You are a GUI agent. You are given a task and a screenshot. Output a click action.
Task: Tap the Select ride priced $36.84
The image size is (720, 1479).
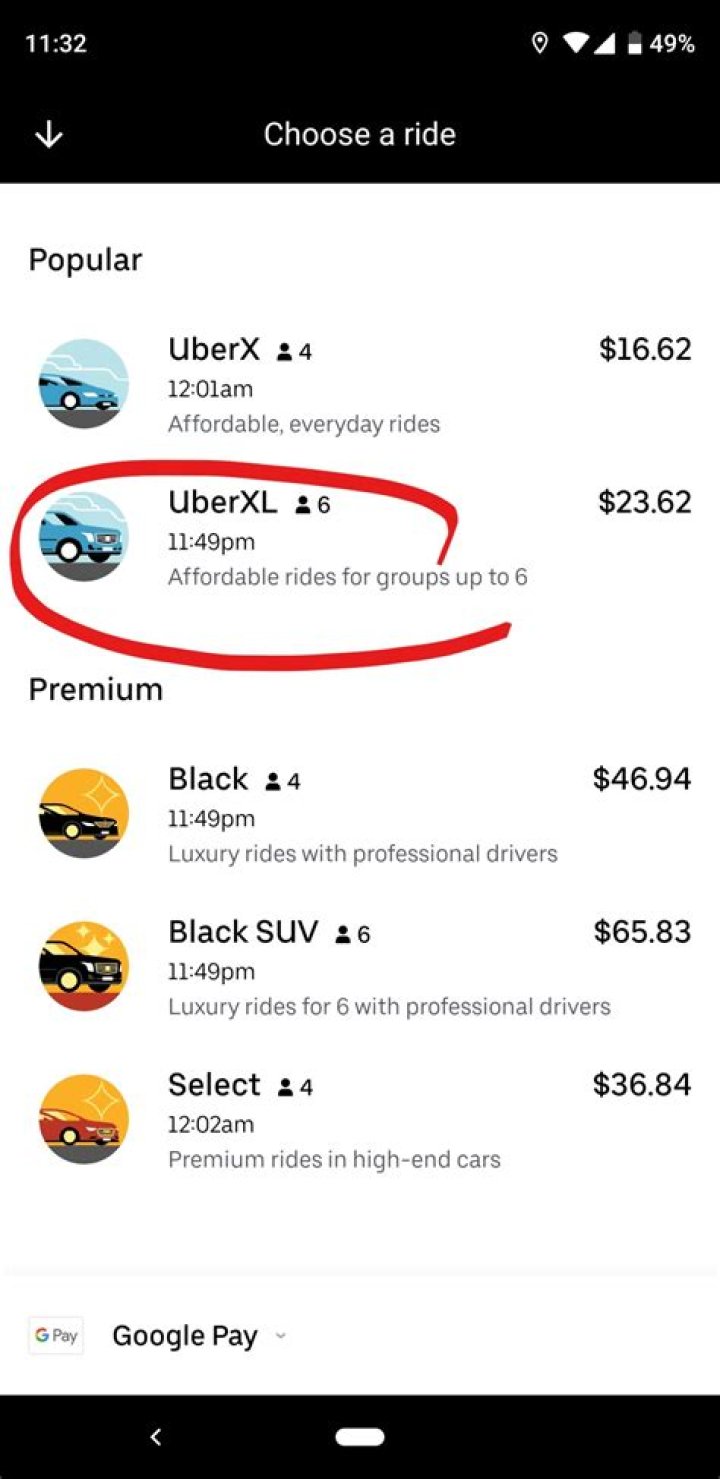click(x=360, y=1118)
